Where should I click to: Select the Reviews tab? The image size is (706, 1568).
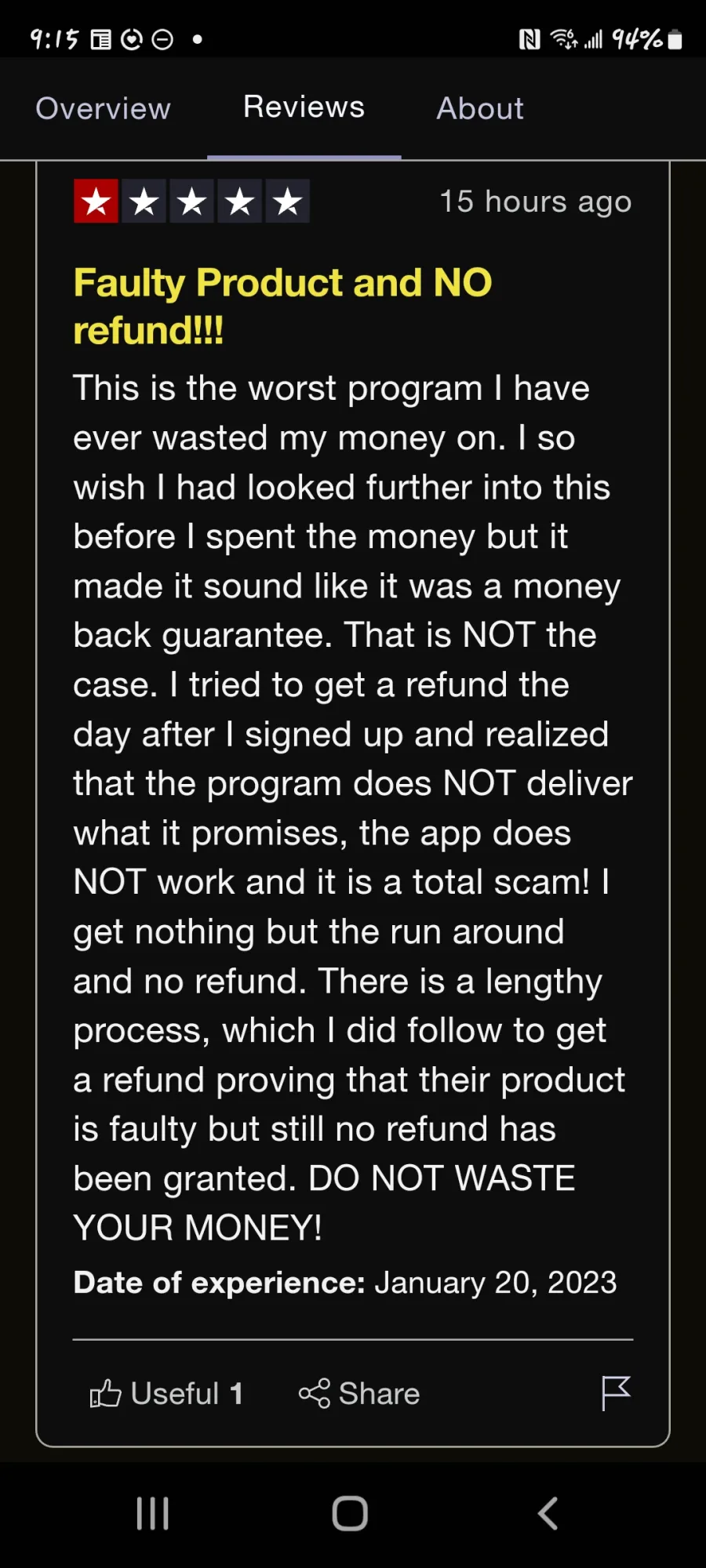(x=304, y=107)
